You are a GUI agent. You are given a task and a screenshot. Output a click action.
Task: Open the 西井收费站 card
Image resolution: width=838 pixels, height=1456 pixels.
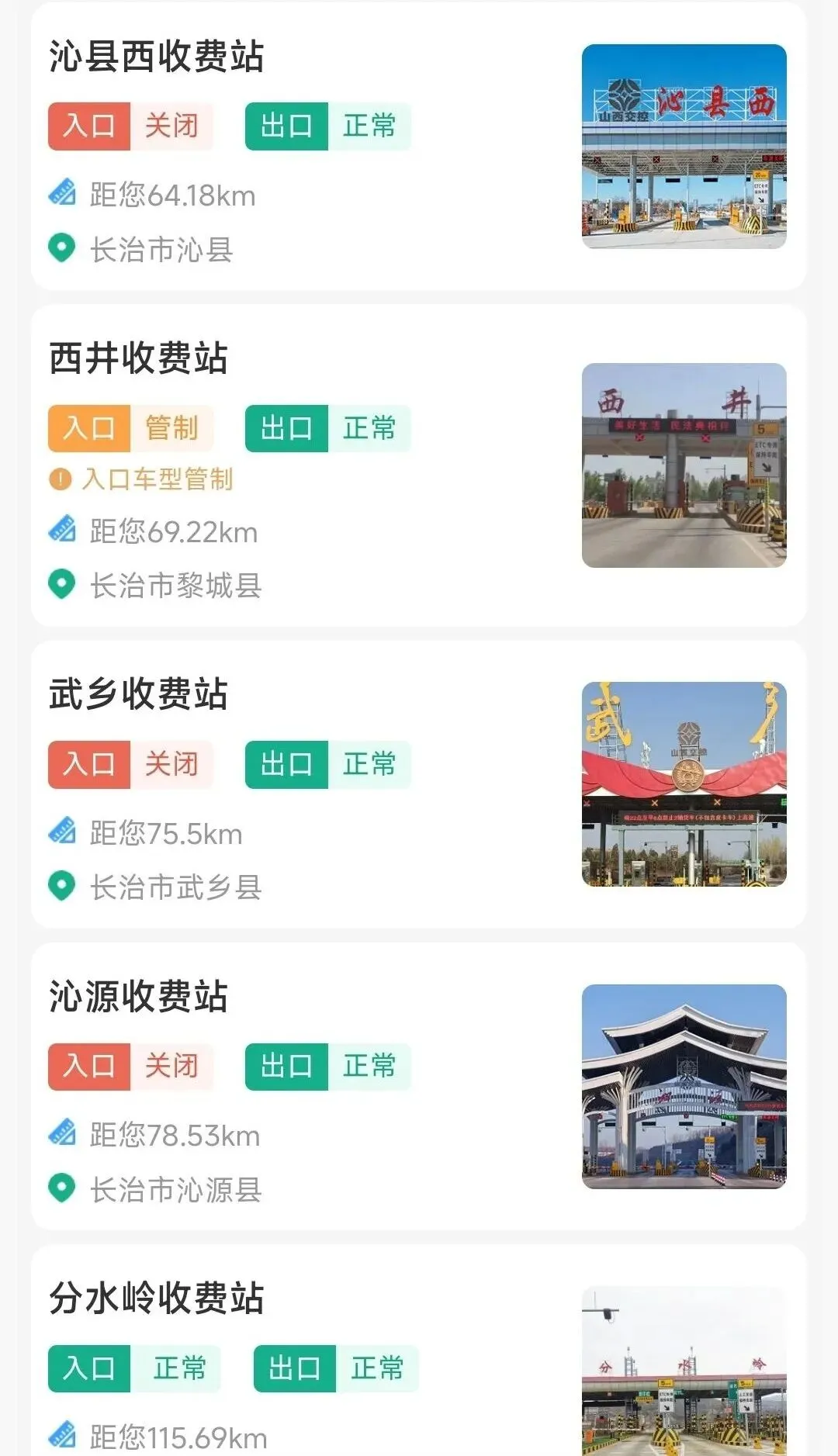coord(140,358)
